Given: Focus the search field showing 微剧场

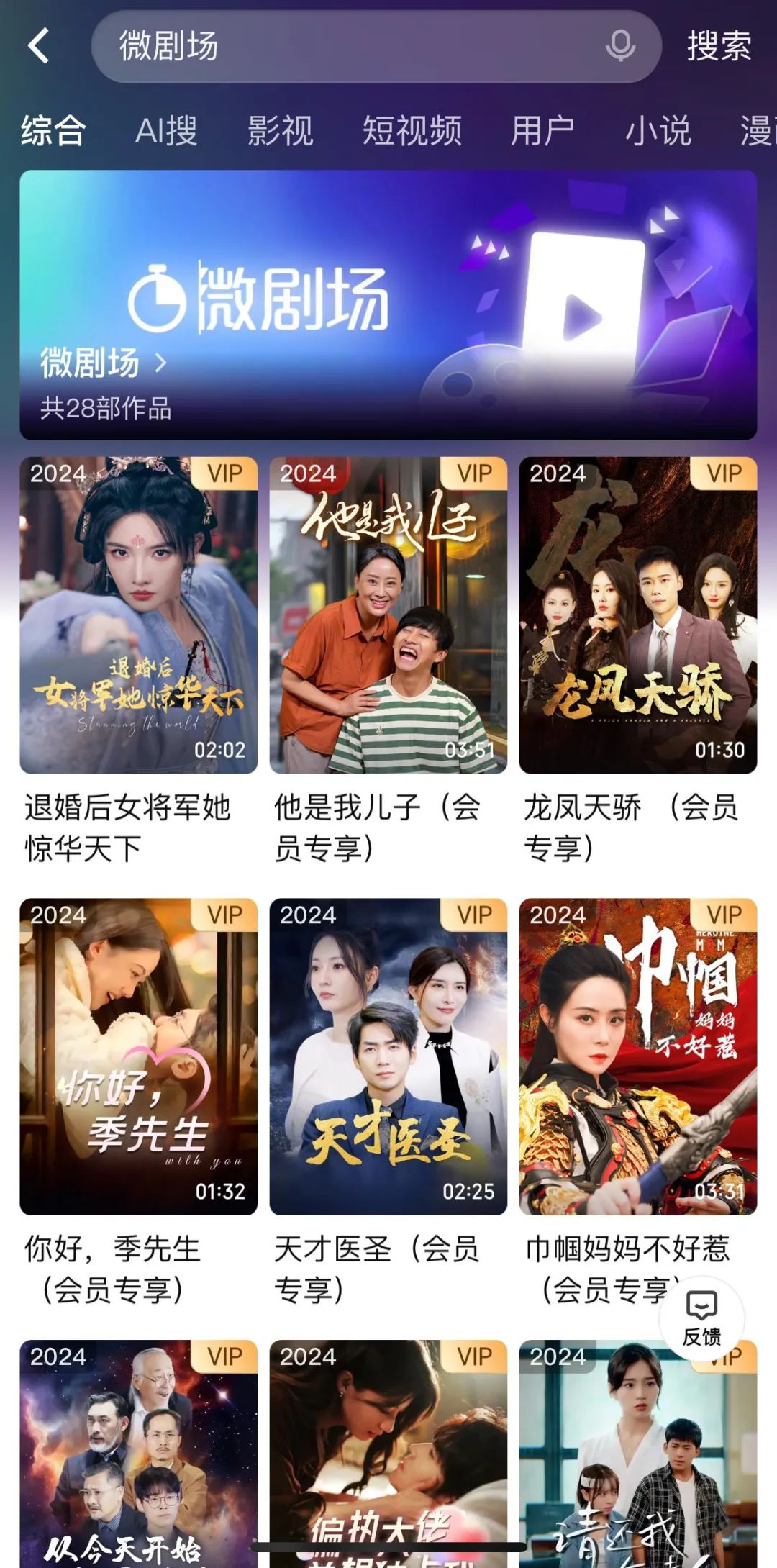Looking at the screenshot, I should 345,46.
